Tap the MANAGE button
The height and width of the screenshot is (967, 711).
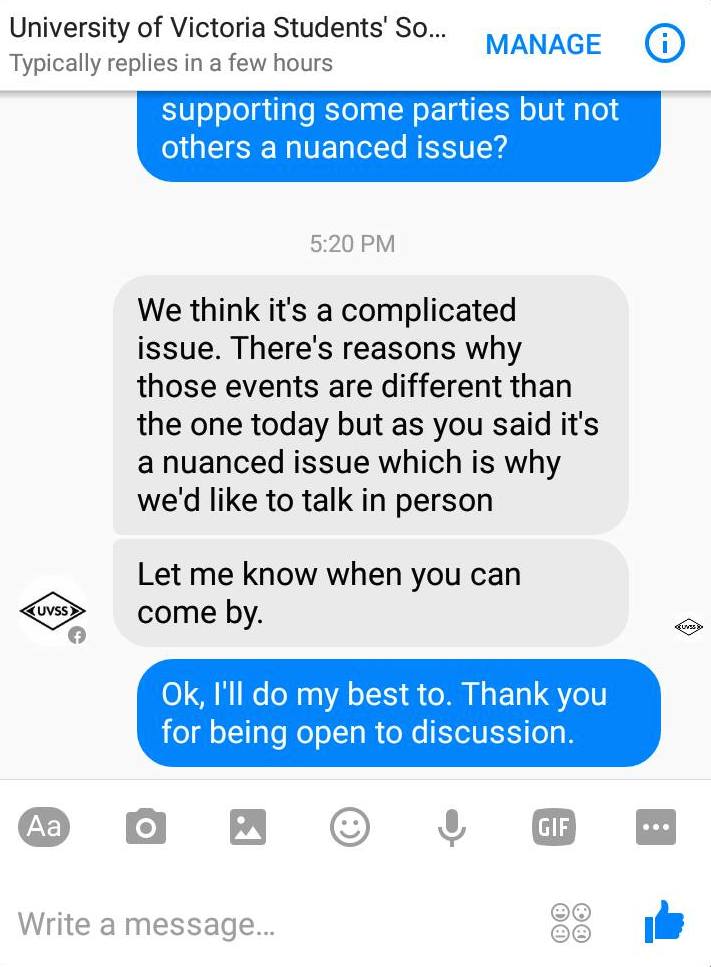tap(543, 44)
